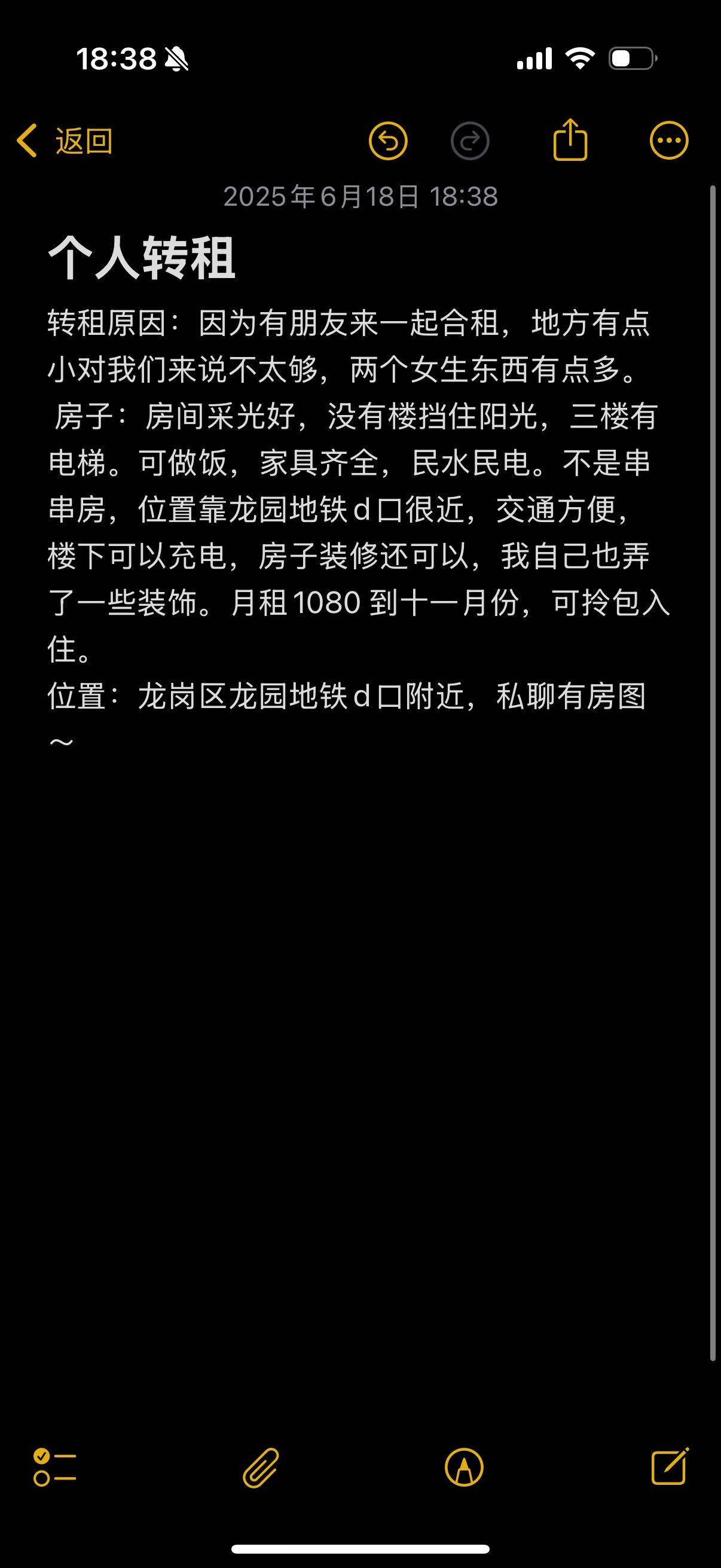Tap the redo arrow icon
The width and height of the screenshot is (721, 1568).
pyautogui.click(x=470, y=141)
